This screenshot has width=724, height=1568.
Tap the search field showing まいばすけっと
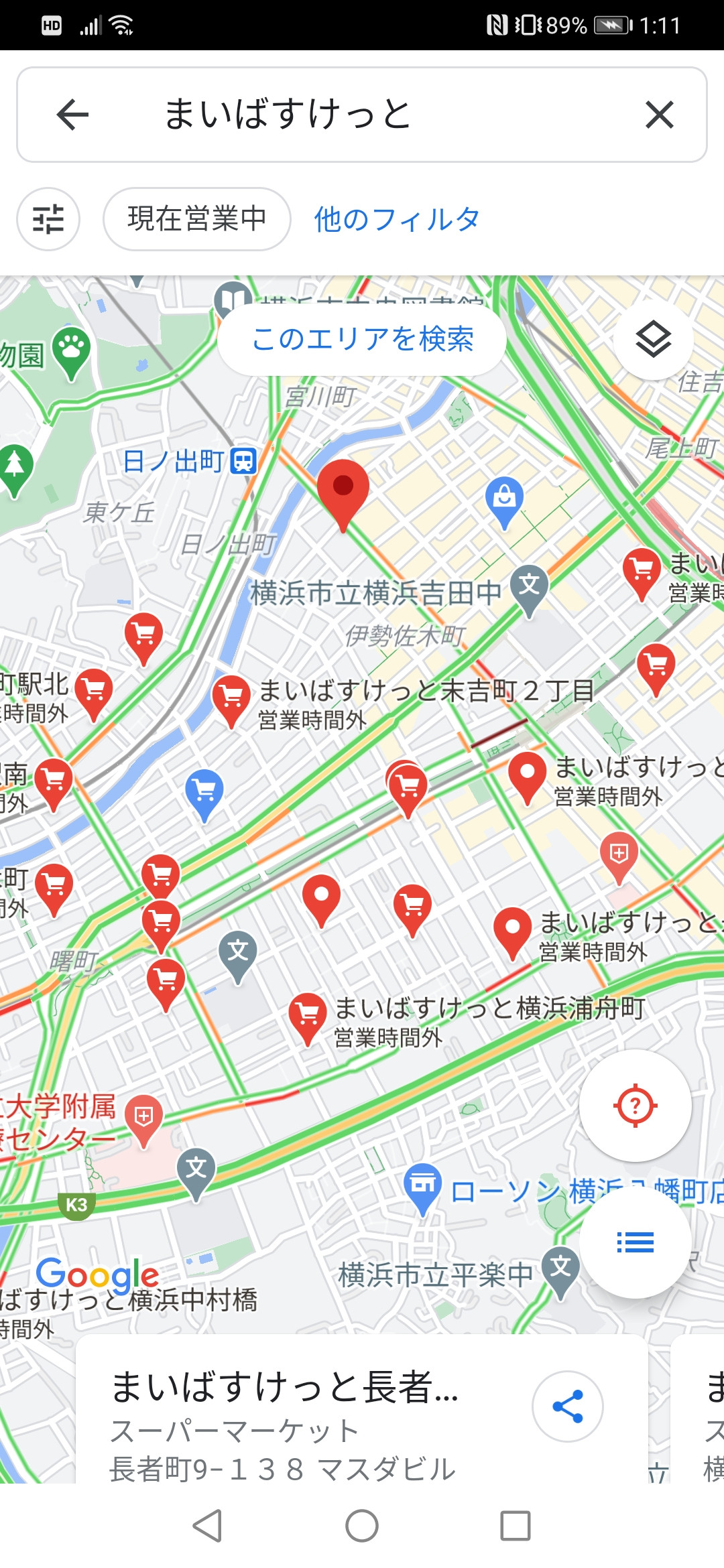(362, 115)
